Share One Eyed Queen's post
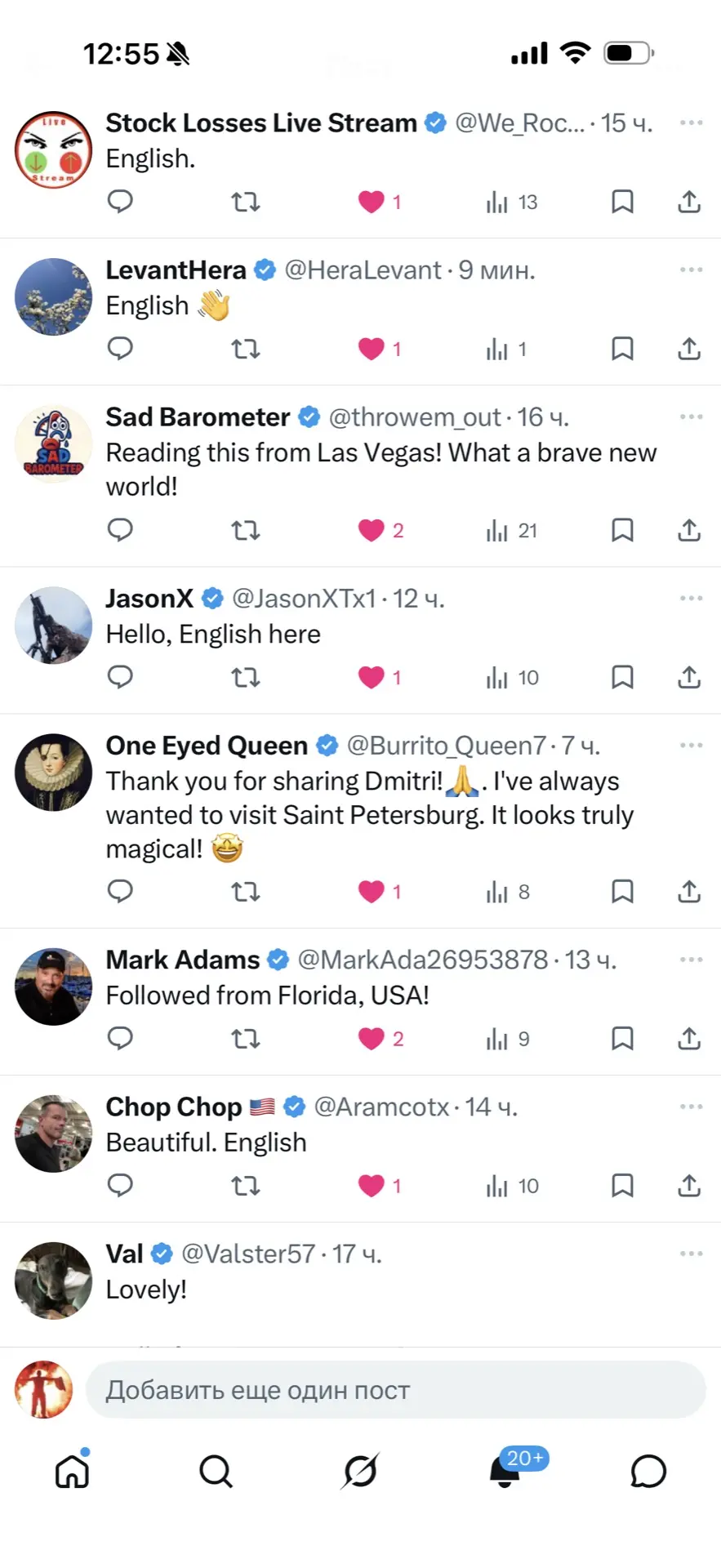Screen dimensions: 721x1568 [689, 891]
